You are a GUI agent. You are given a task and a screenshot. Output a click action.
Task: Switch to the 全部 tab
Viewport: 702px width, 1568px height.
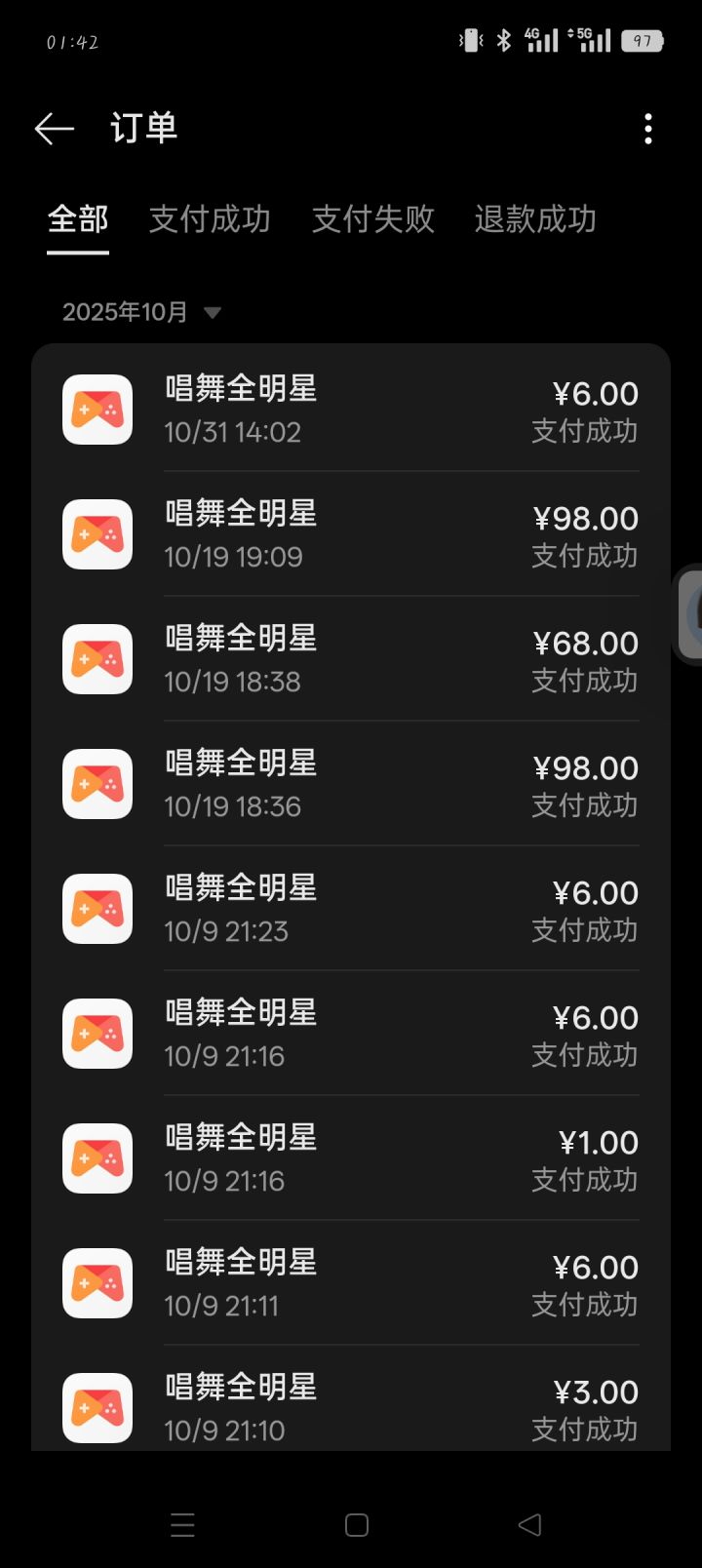pos(78,219)
